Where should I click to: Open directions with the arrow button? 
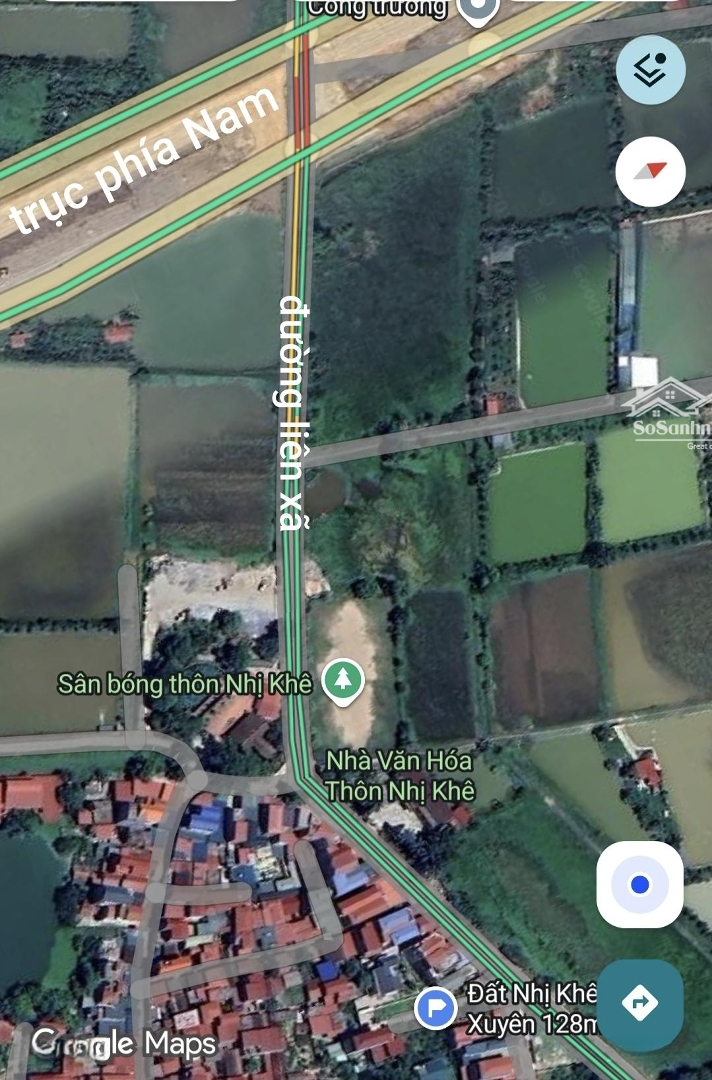click(x=640, y=1003)
